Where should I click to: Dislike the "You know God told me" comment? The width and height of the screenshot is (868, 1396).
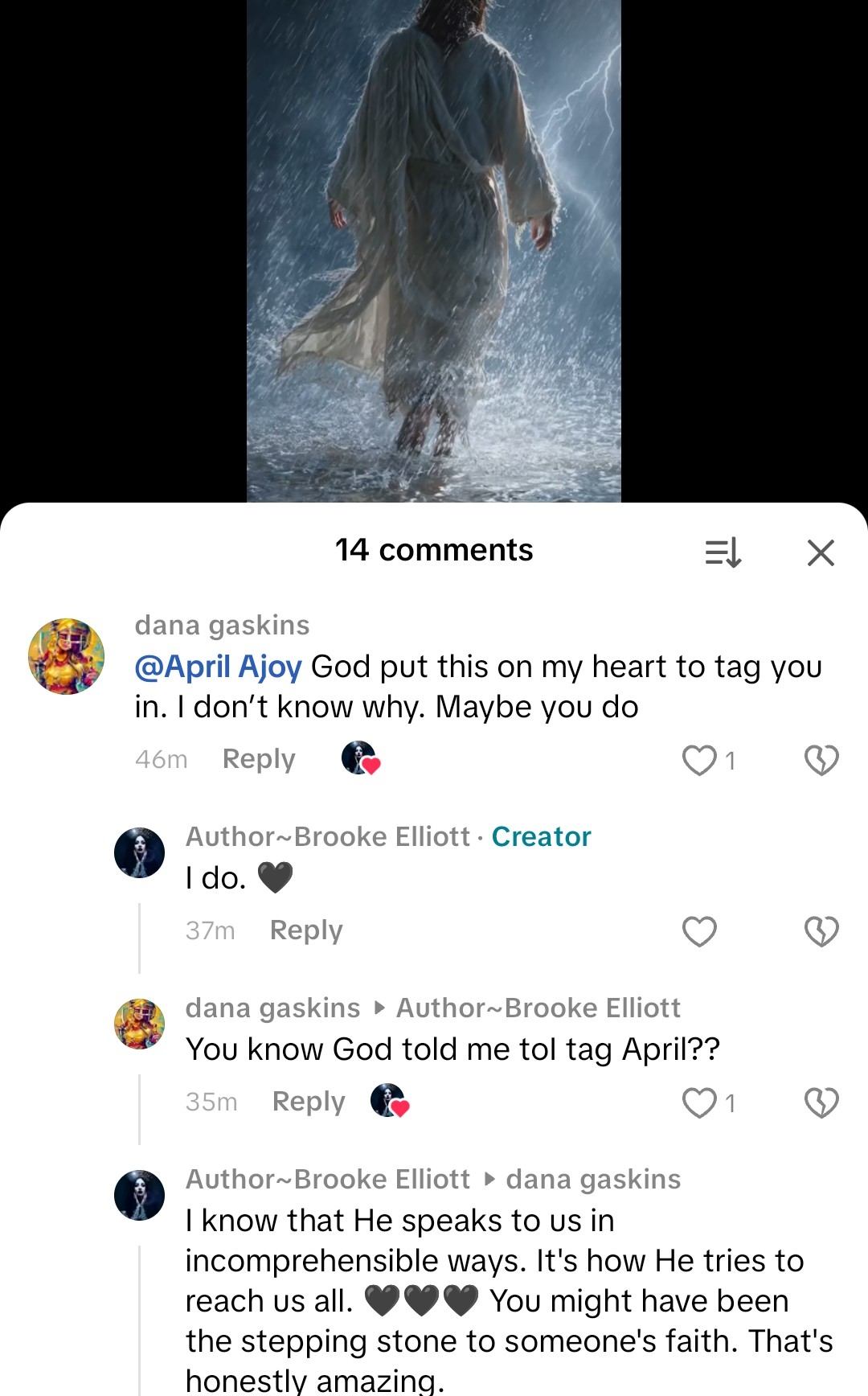tap(821, 1102)
